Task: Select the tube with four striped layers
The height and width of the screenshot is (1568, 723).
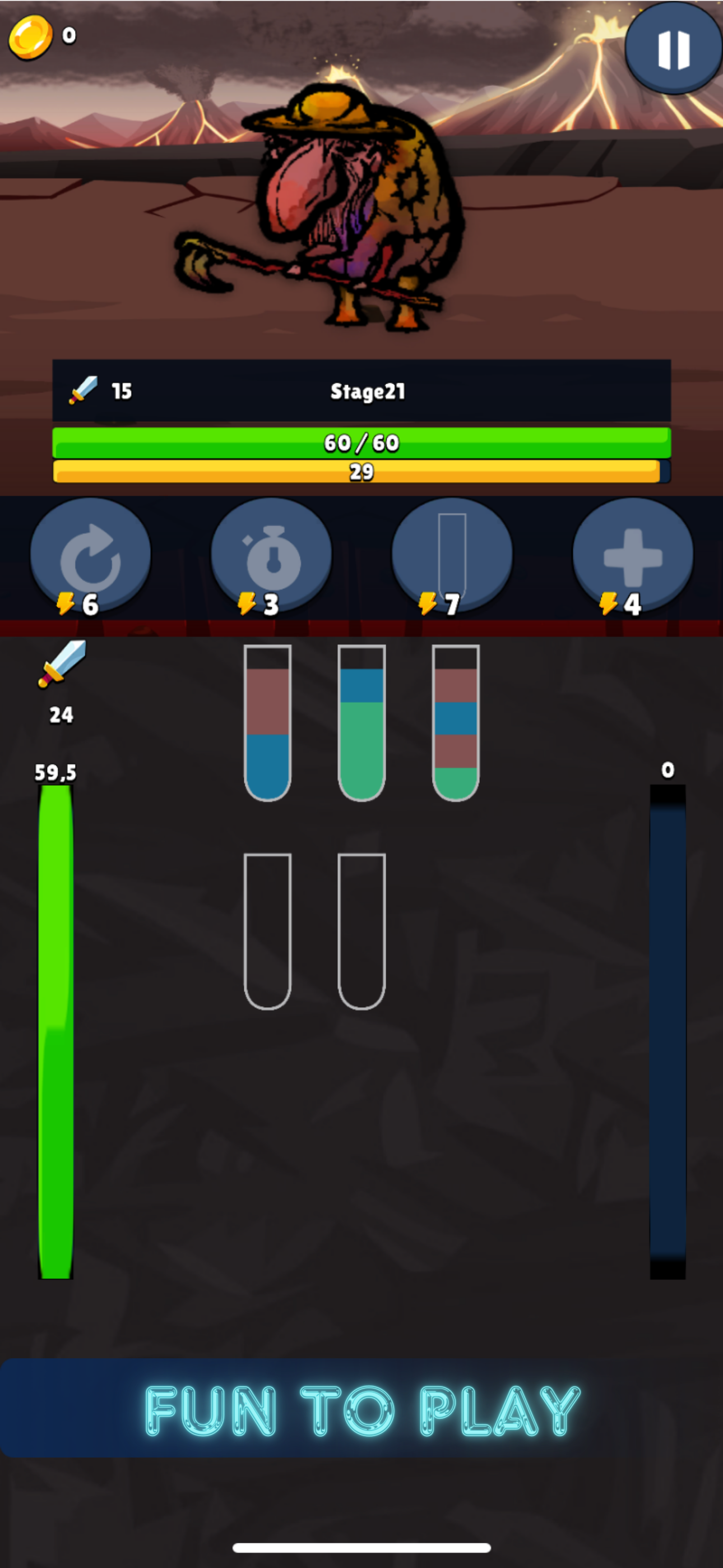Action: [455, 722]
